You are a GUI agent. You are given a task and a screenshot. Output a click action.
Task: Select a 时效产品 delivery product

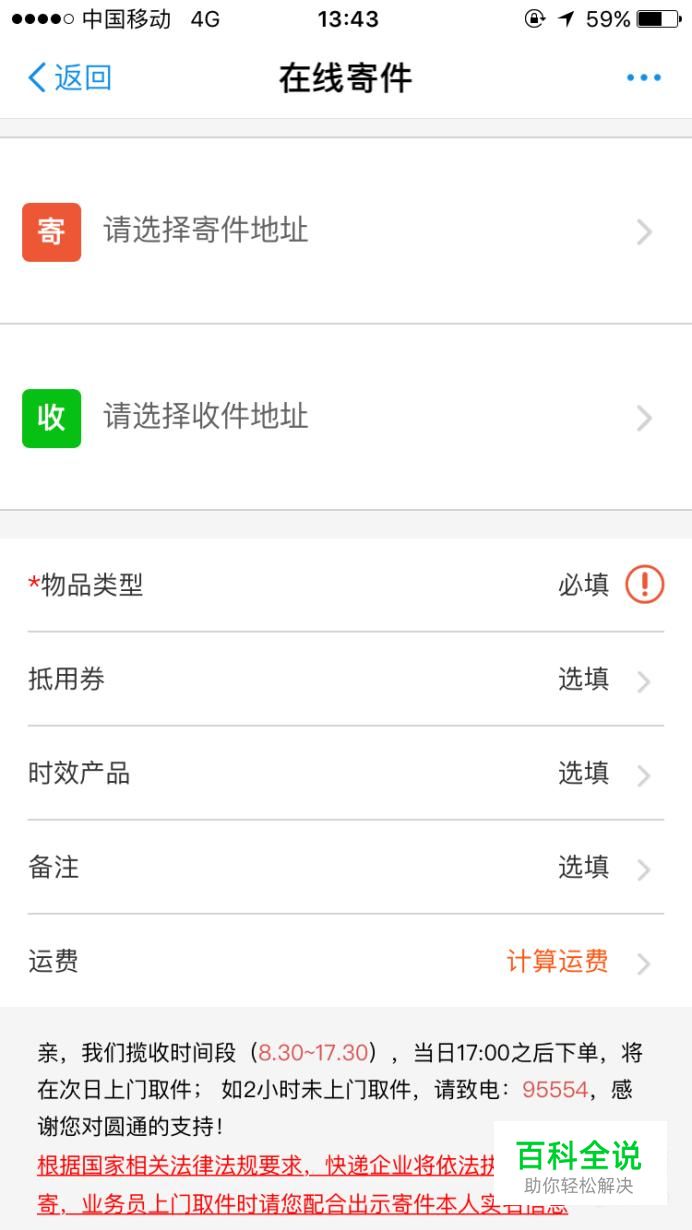(346, 774)
